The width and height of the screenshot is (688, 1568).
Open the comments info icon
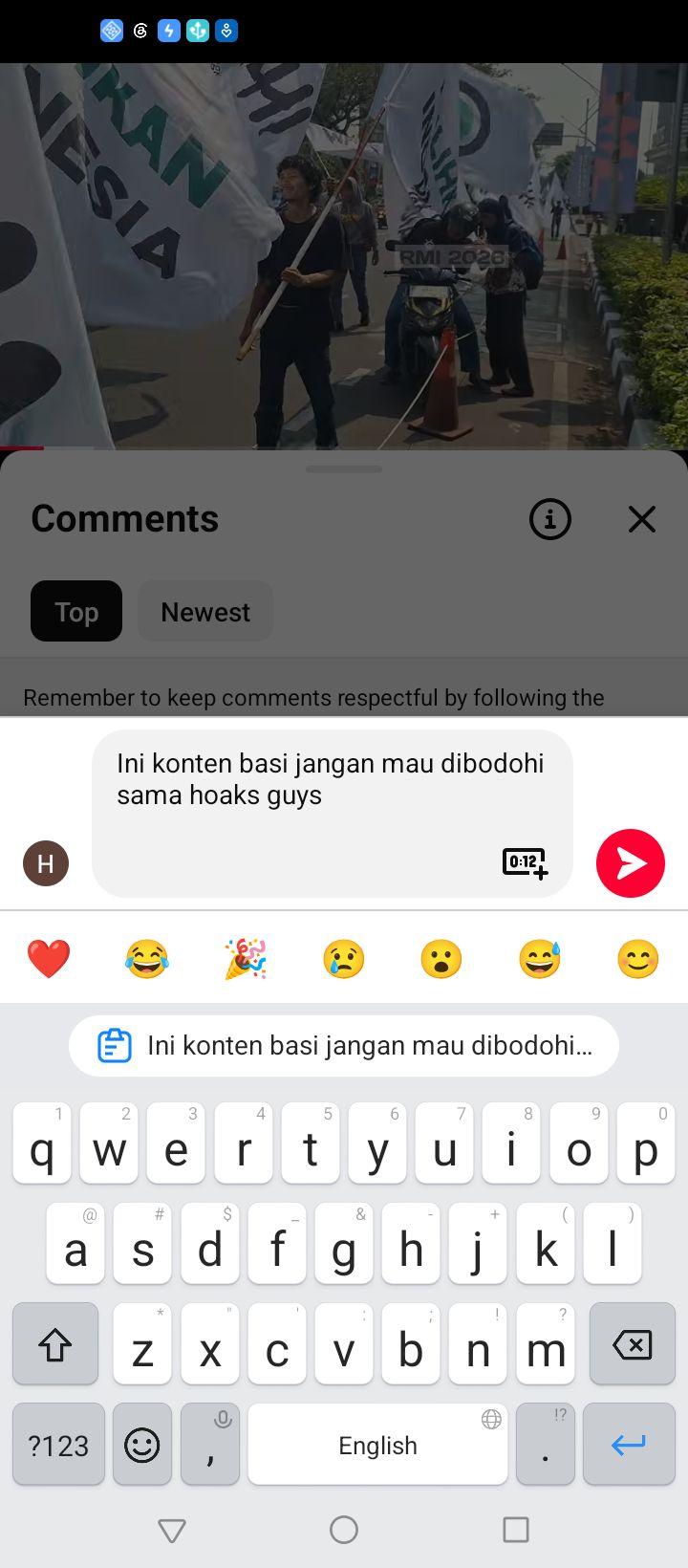pos(550,519)
